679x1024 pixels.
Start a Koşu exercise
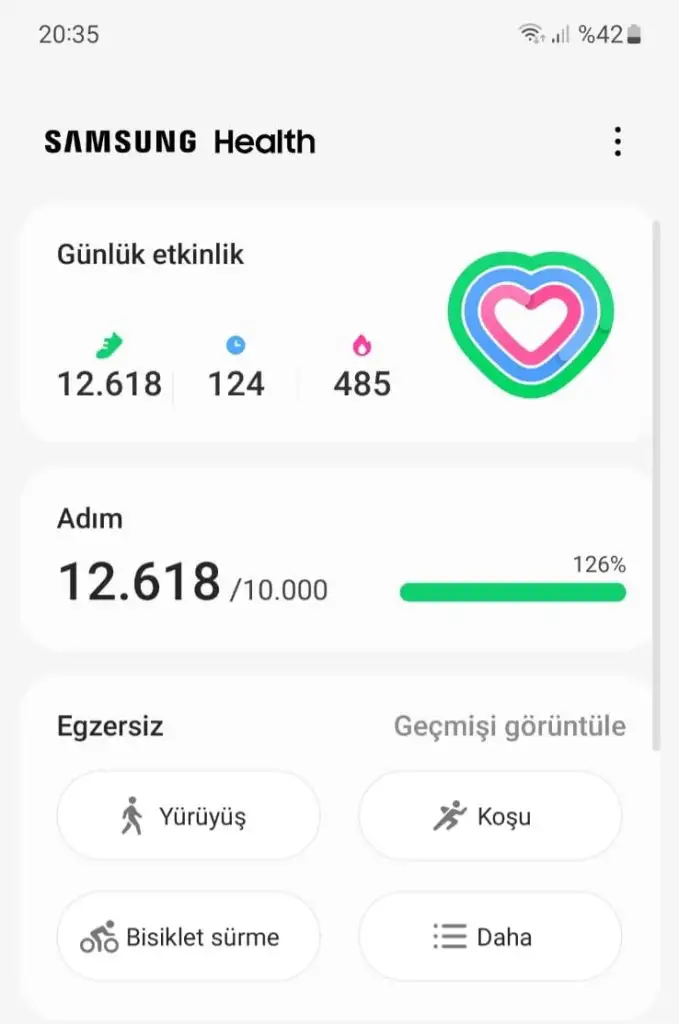click(x=490, y=816)
